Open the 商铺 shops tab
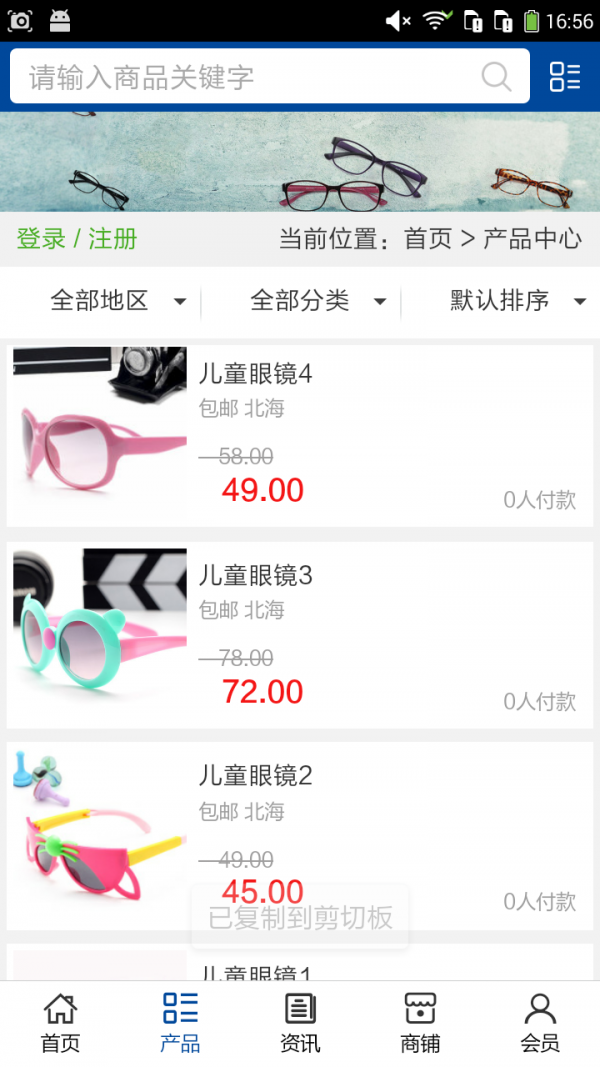This screenshot has height=1067, width=600. tap(420, 1022)
